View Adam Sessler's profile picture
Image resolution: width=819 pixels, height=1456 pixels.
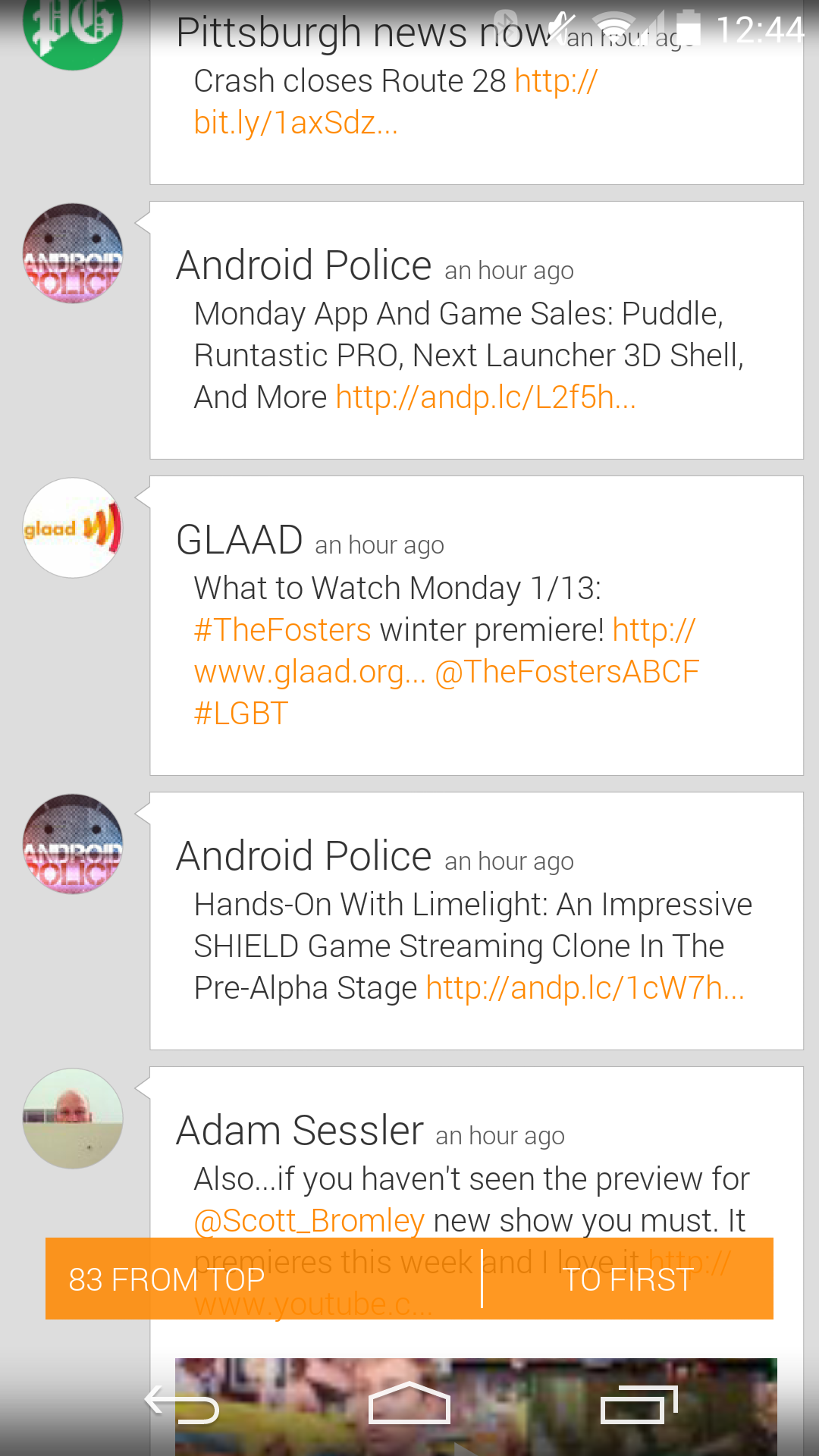(x=73, y=1119)
